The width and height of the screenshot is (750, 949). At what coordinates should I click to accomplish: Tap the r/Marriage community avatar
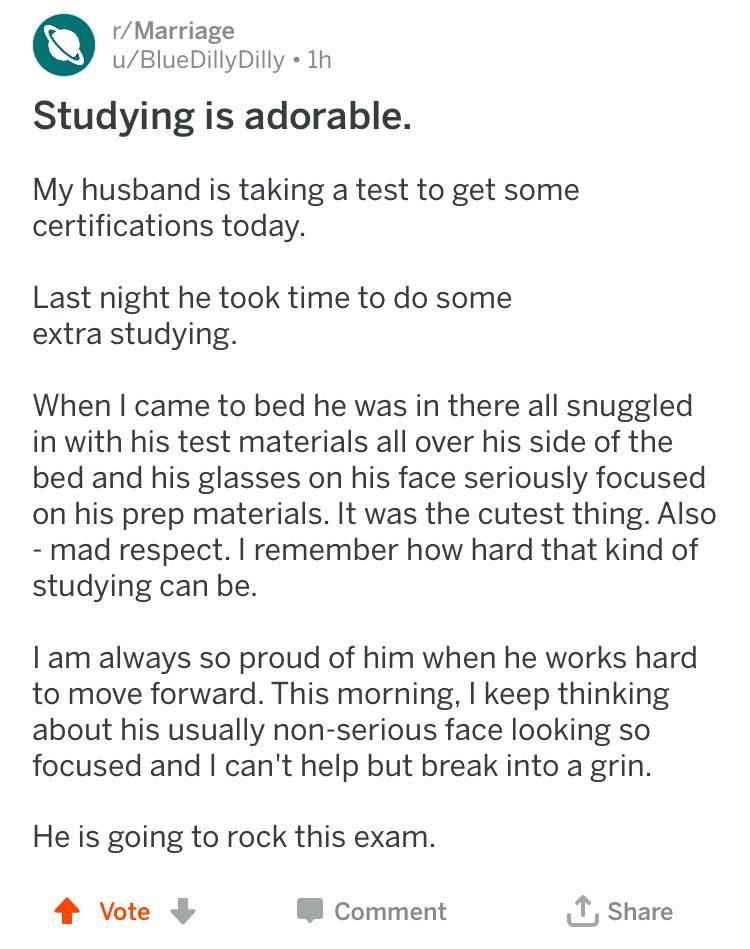coord(64,45)
